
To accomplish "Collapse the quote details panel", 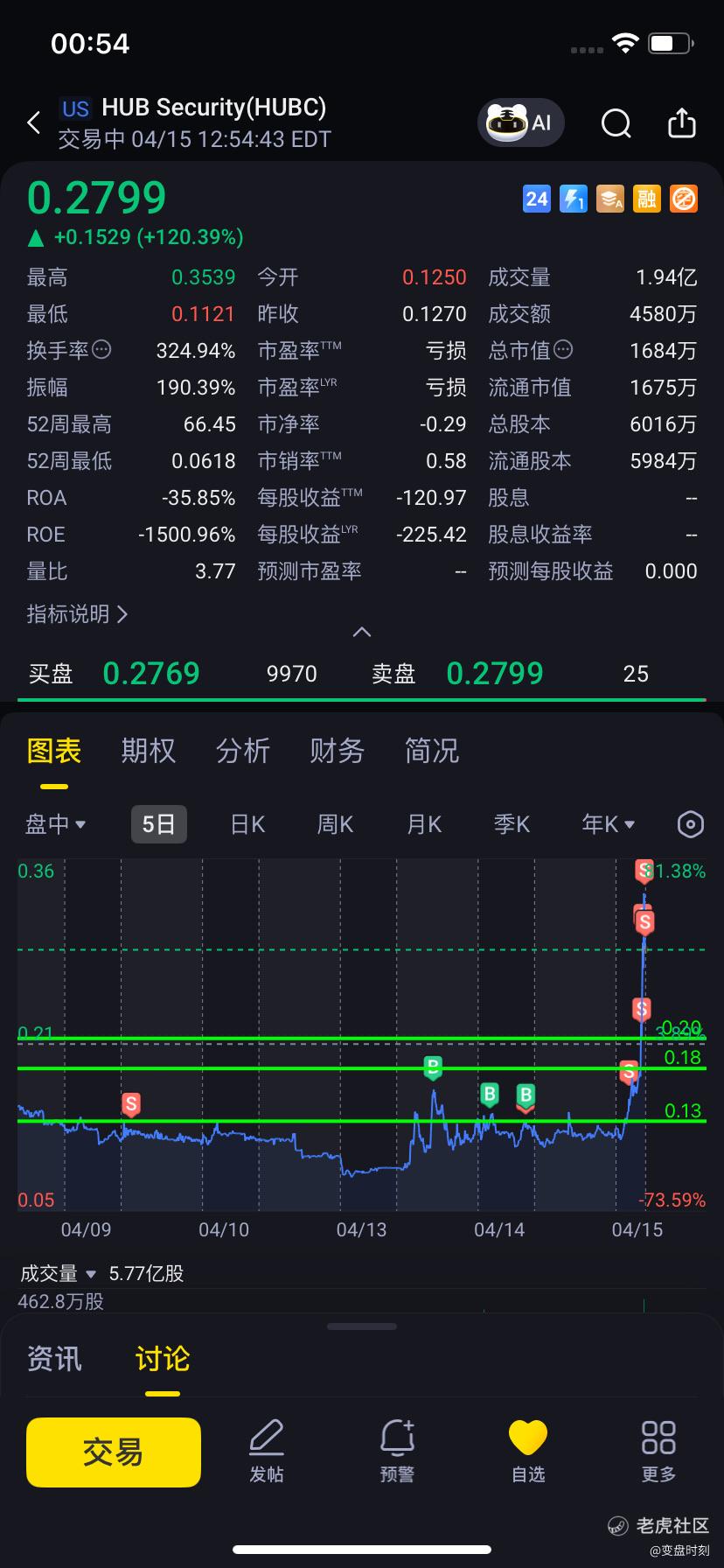I will coord(361,632).
